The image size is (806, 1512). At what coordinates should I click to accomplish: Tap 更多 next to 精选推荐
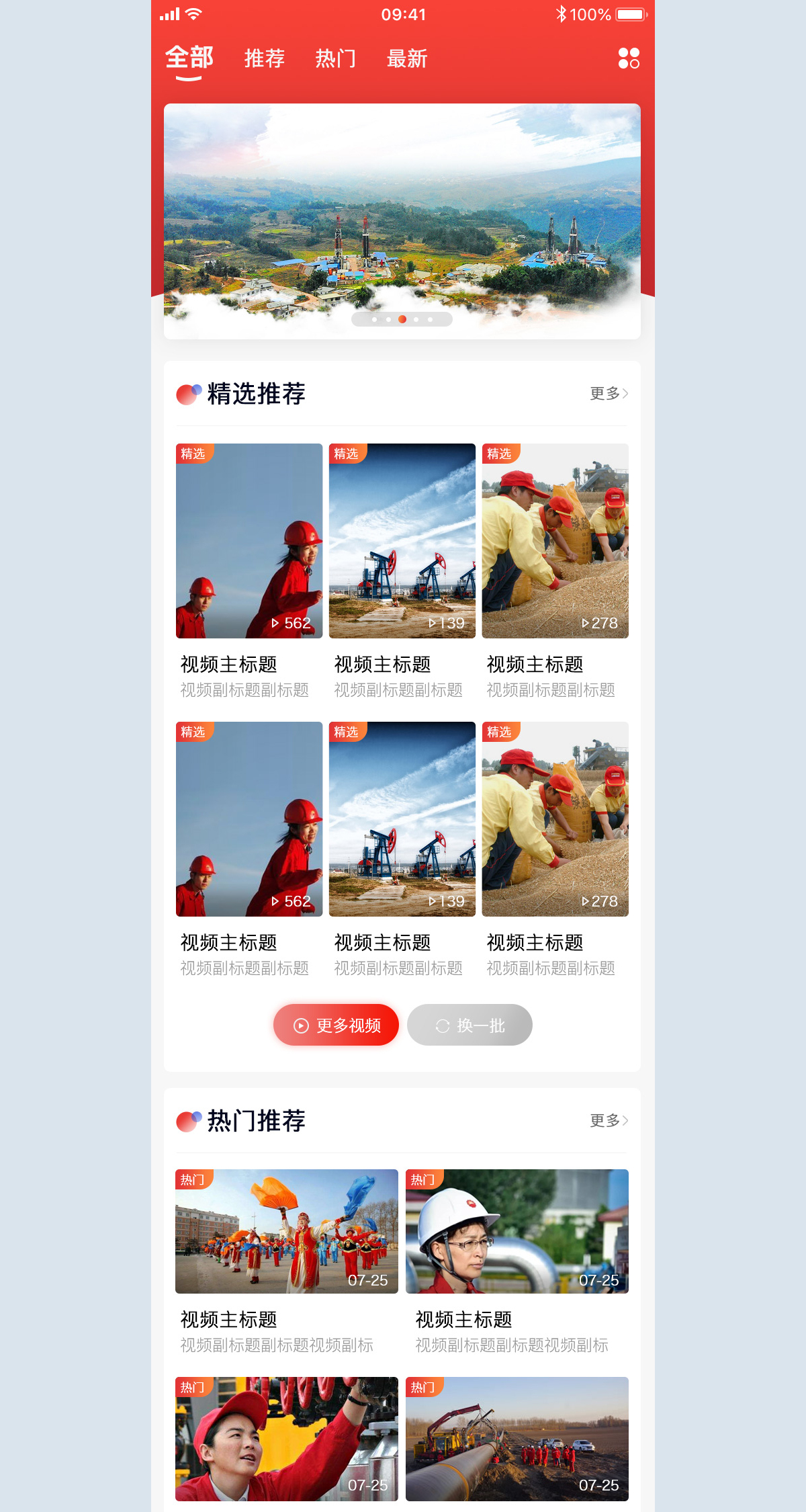[x=609, y=394]
